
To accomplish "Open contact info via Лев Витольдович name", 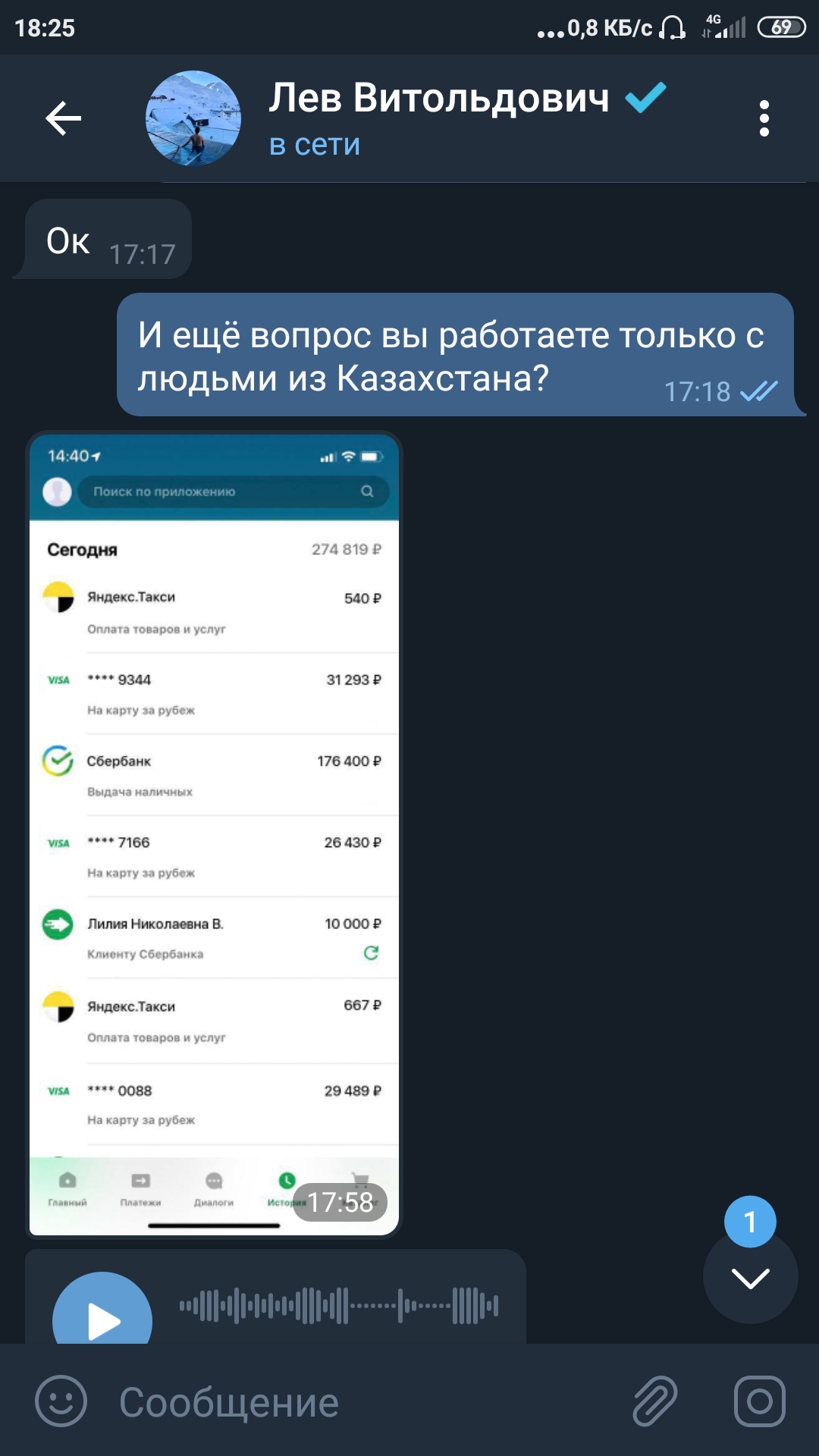I will point(439,98).
